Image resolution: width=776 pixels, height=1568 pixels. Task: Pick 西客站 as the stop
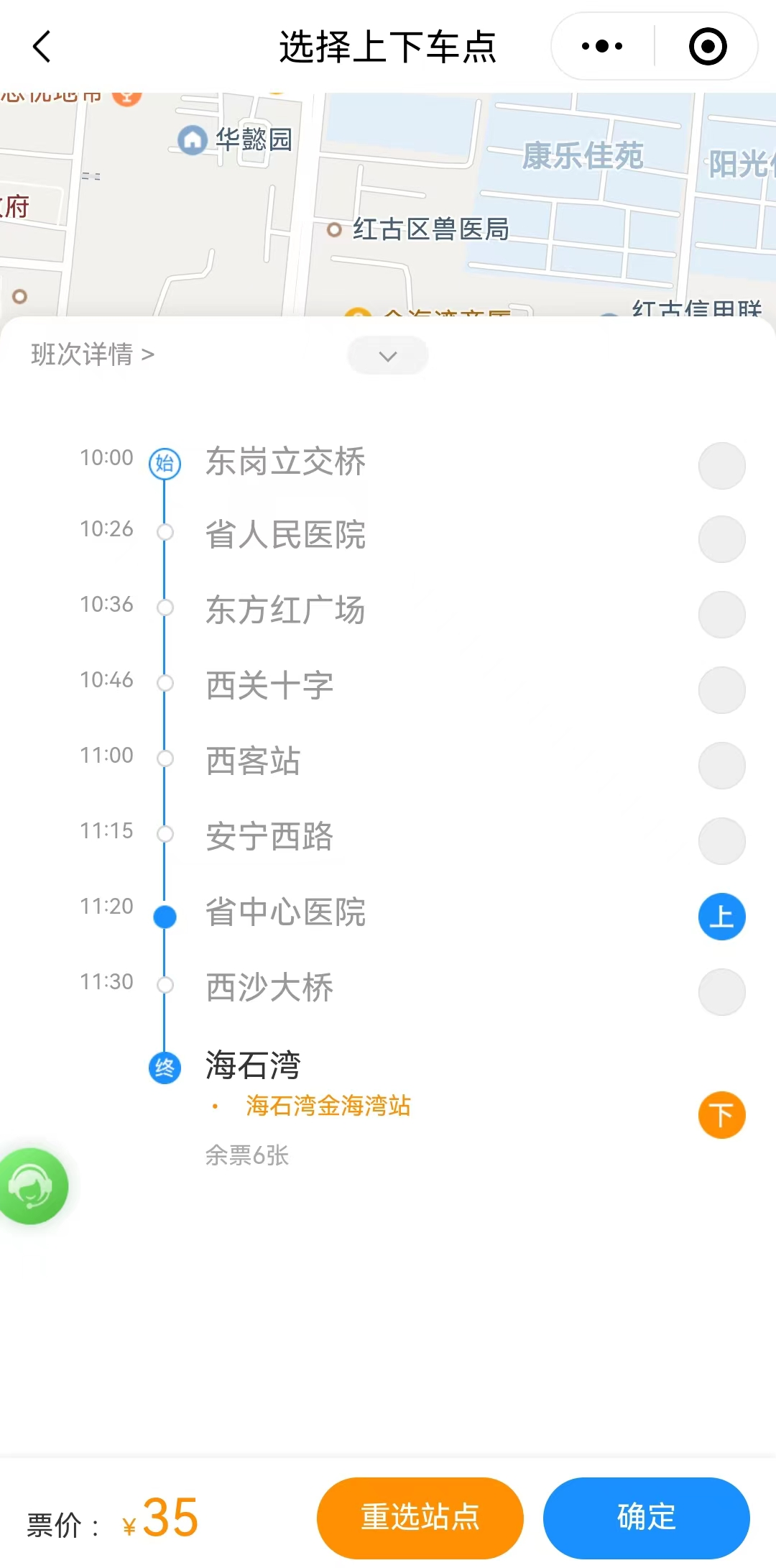tap(721, 766)
